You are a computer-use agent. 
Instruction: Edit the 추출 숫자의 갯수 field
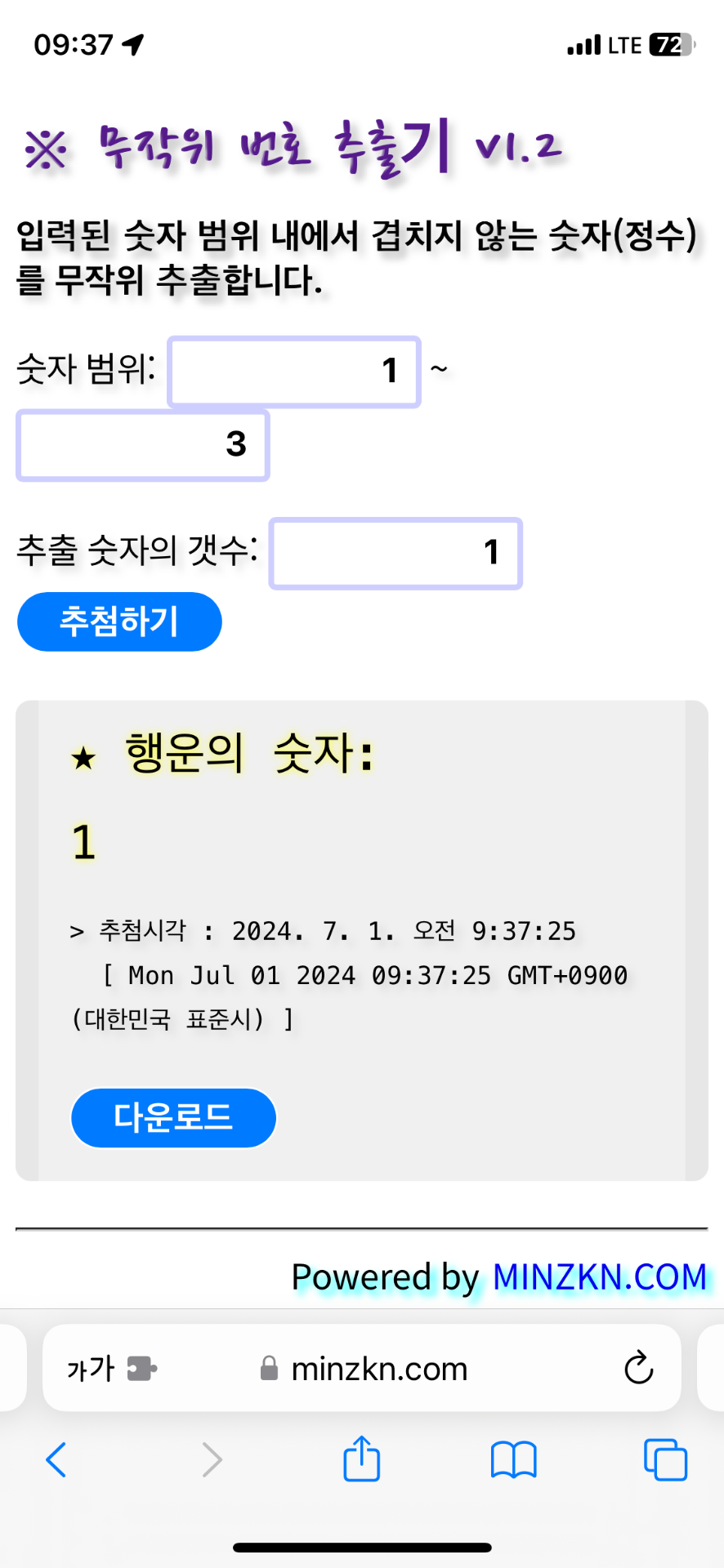point(396,553)
